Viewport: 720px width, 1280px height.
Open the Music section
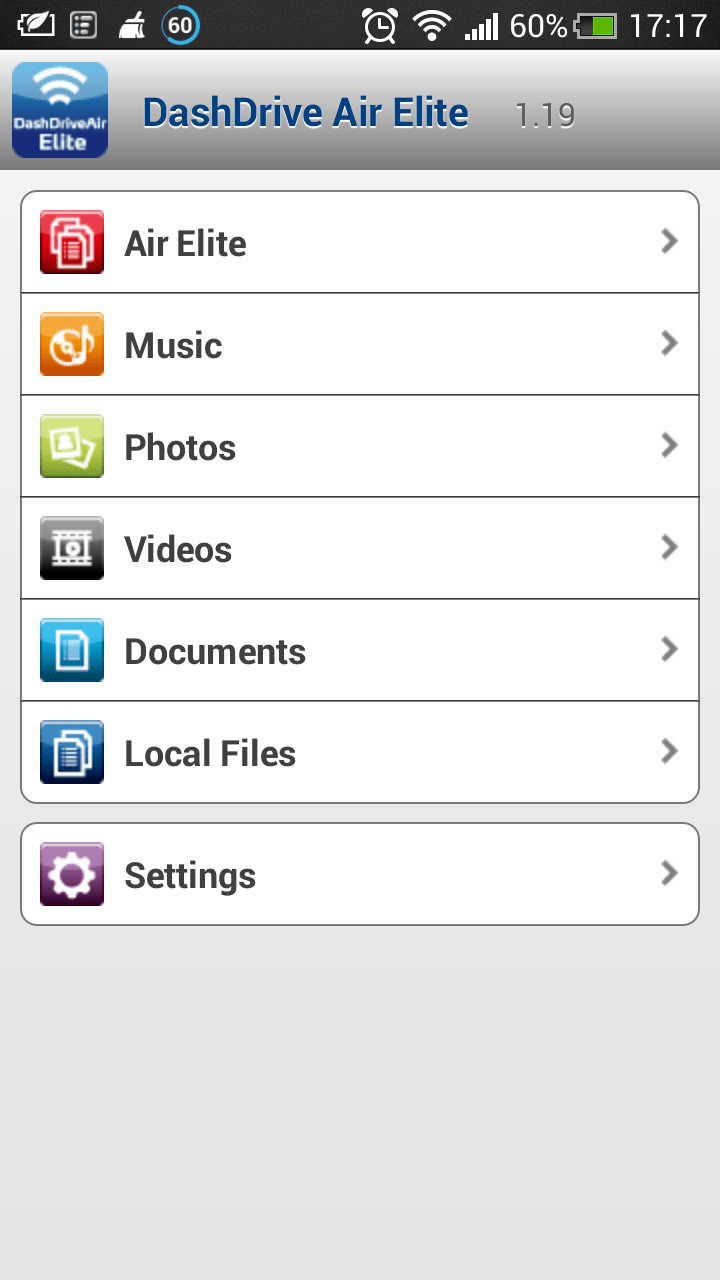coord(360,344)
